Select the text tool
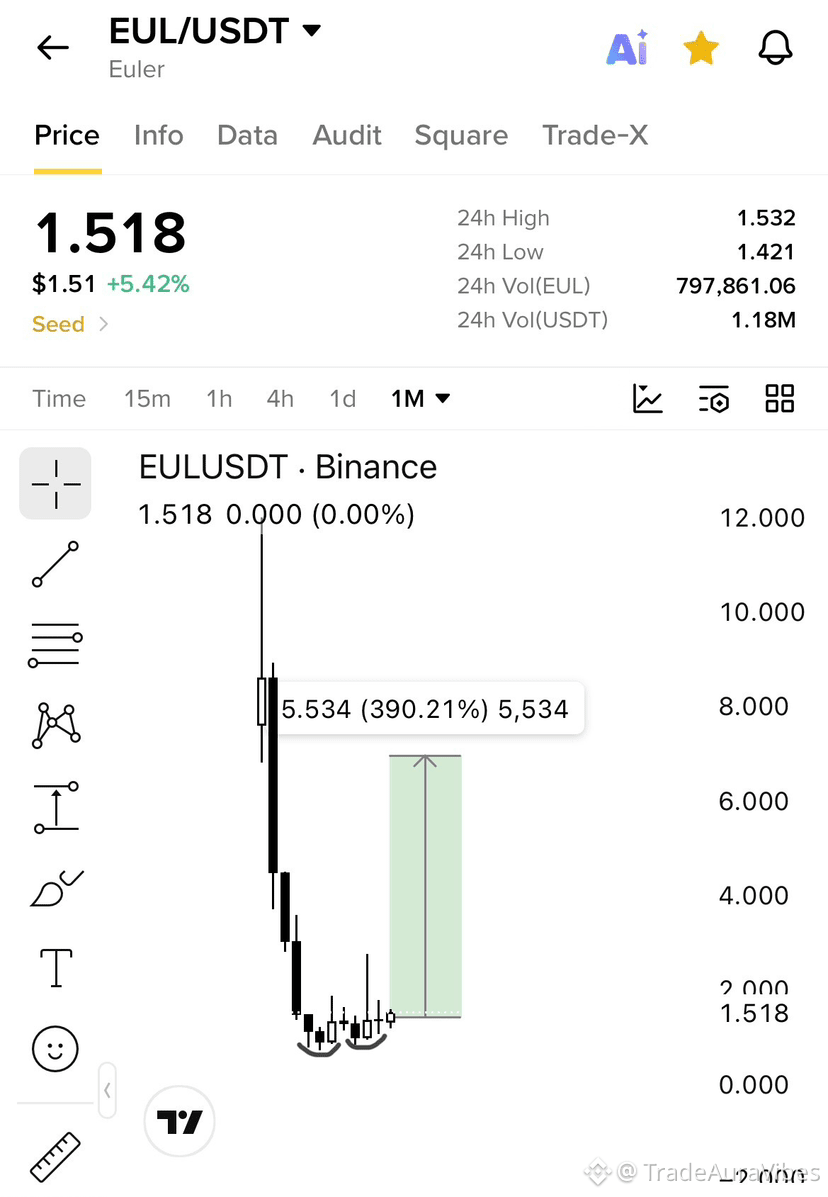The image size is (828, 1197). (x=56, y=967)
